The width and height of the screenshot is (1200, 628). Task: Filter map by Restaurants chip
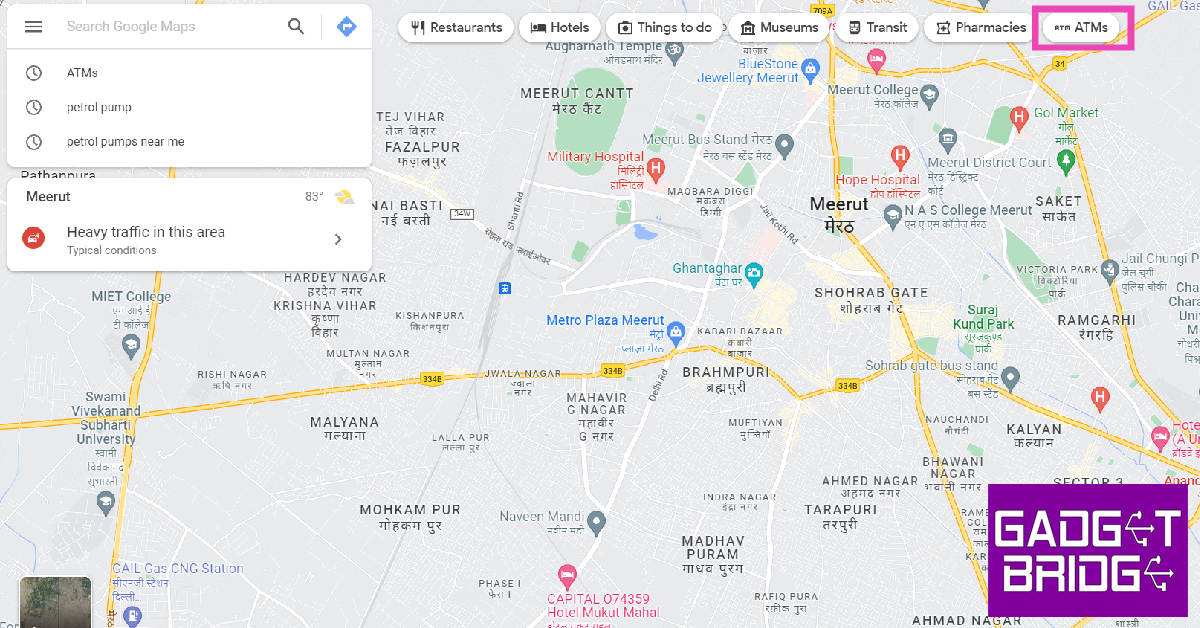click(456, 27)
